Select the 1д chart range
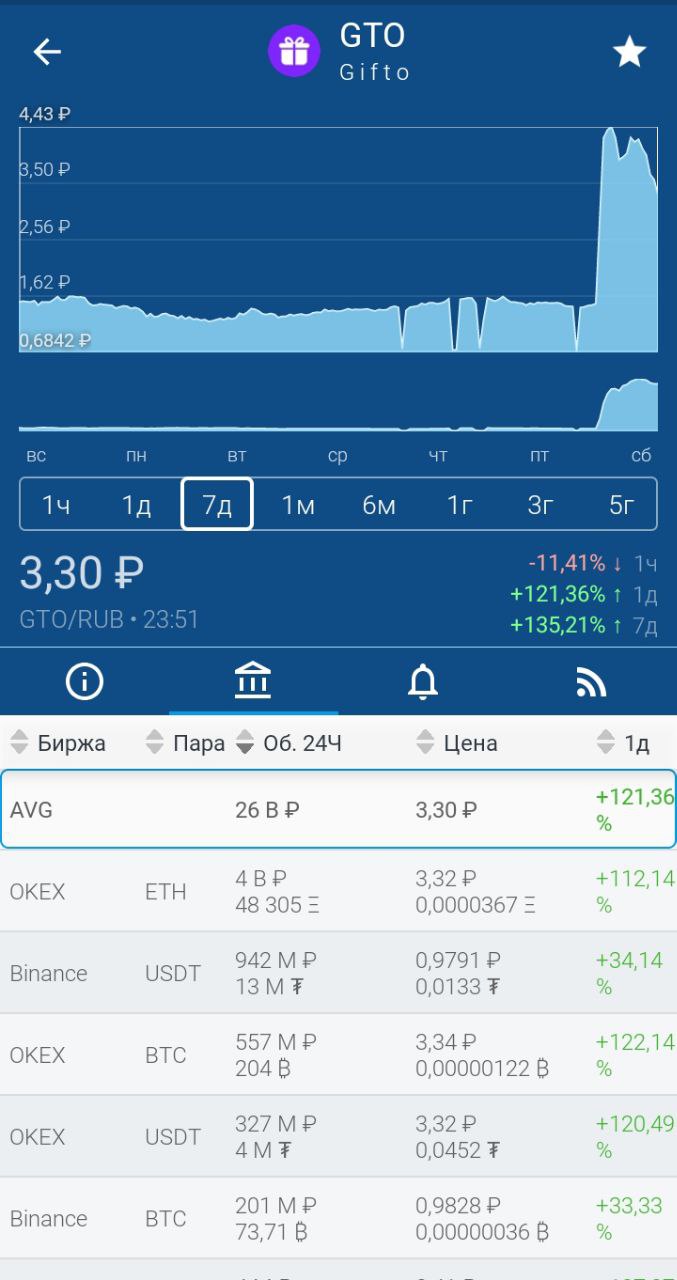This screenshot has height=1280, width=677. (x=137, y=505)
